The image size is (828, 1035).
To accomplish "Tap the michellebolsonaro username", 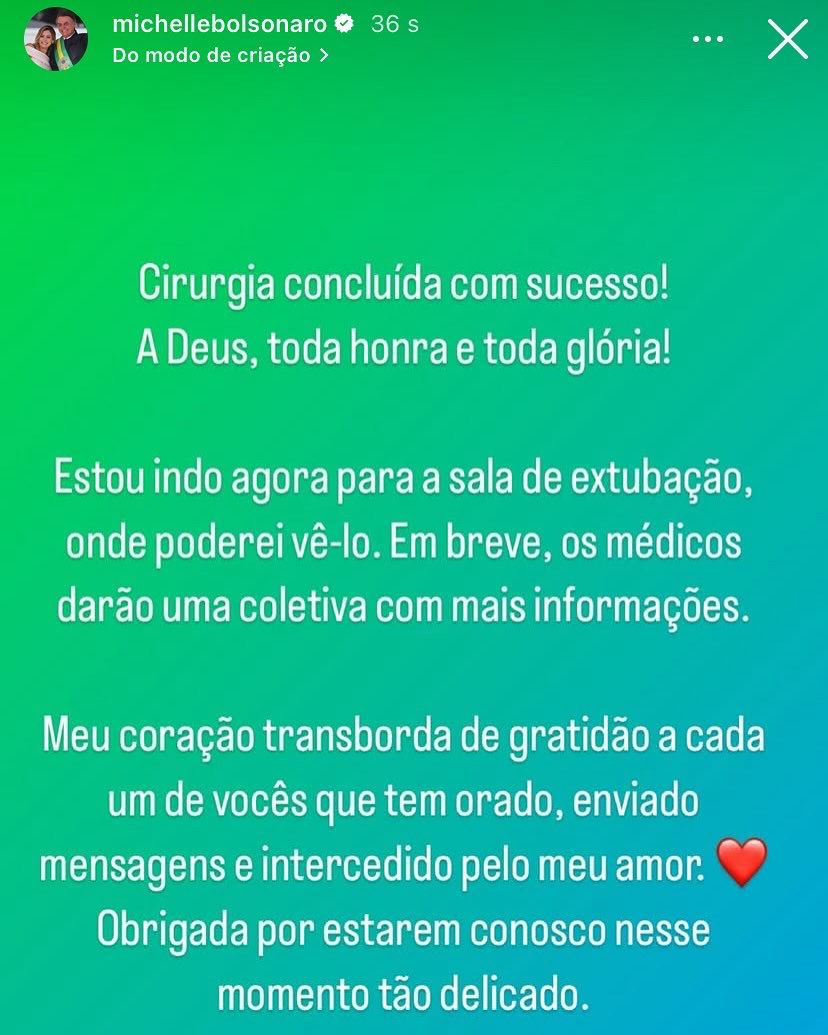I will coord(220,24).
